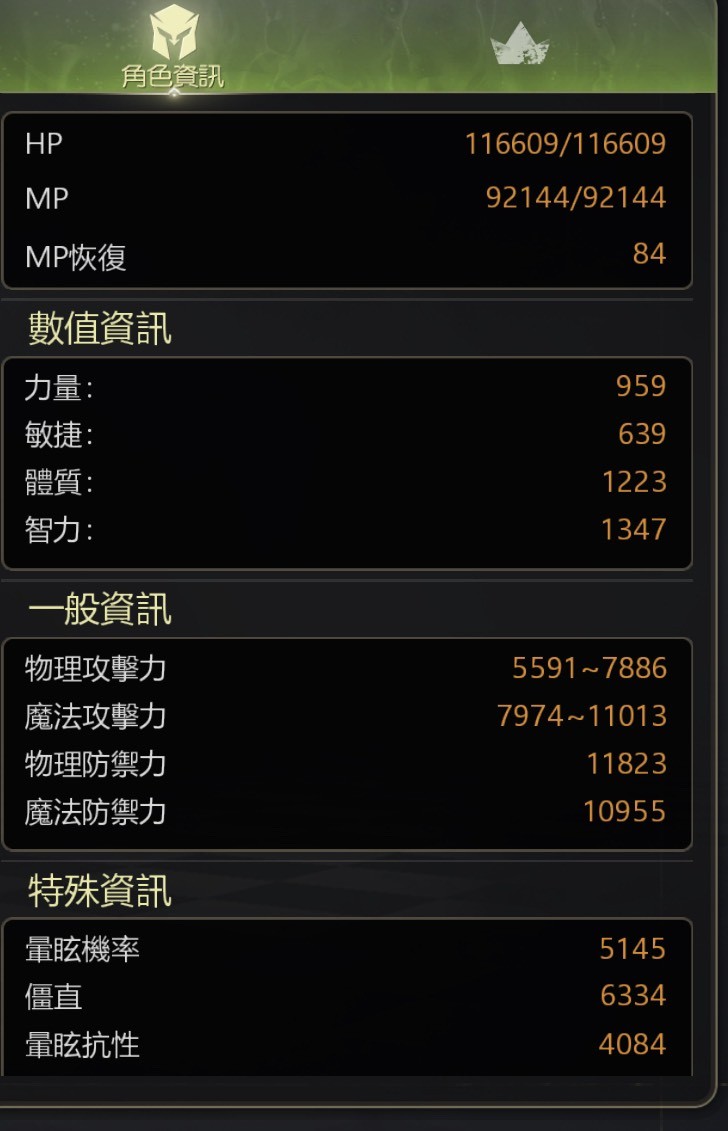Switch to the crown icon tab

point(520,44)
